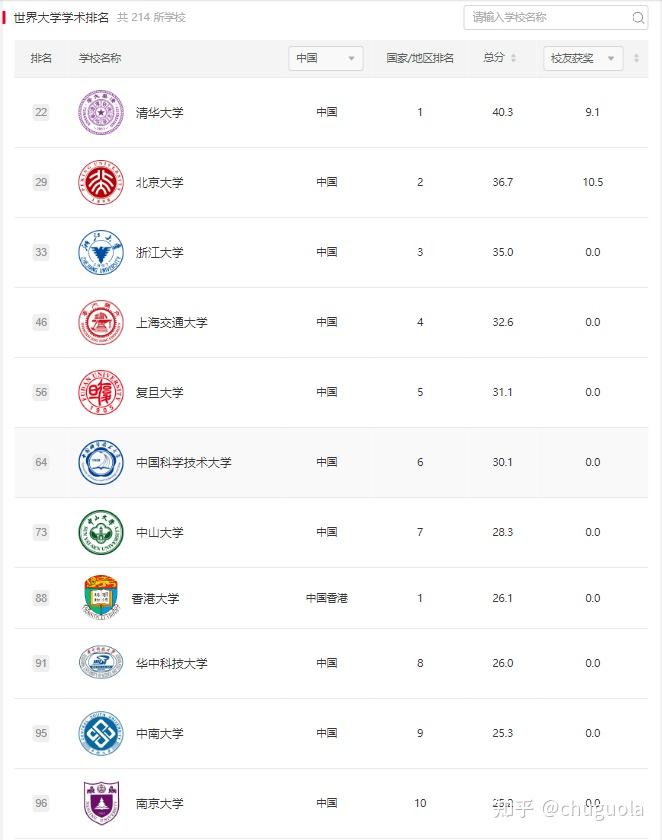Tap the magnifier search icon
Image resolution: width=662 pixels, height=840 pixels.
coord(638,18)
